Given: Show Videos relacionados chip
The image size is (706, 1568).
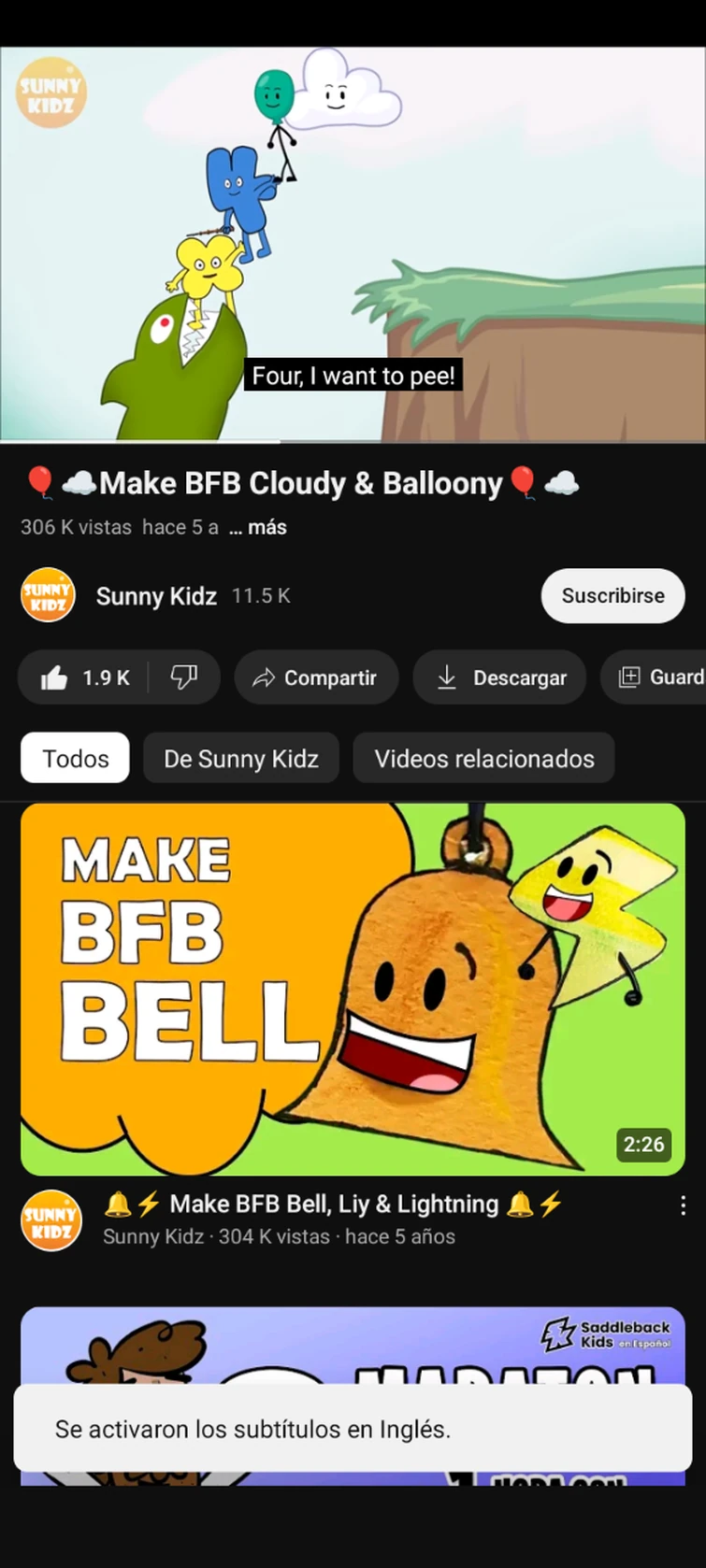Looking at the screenshot, I should [x=483, y=758].
